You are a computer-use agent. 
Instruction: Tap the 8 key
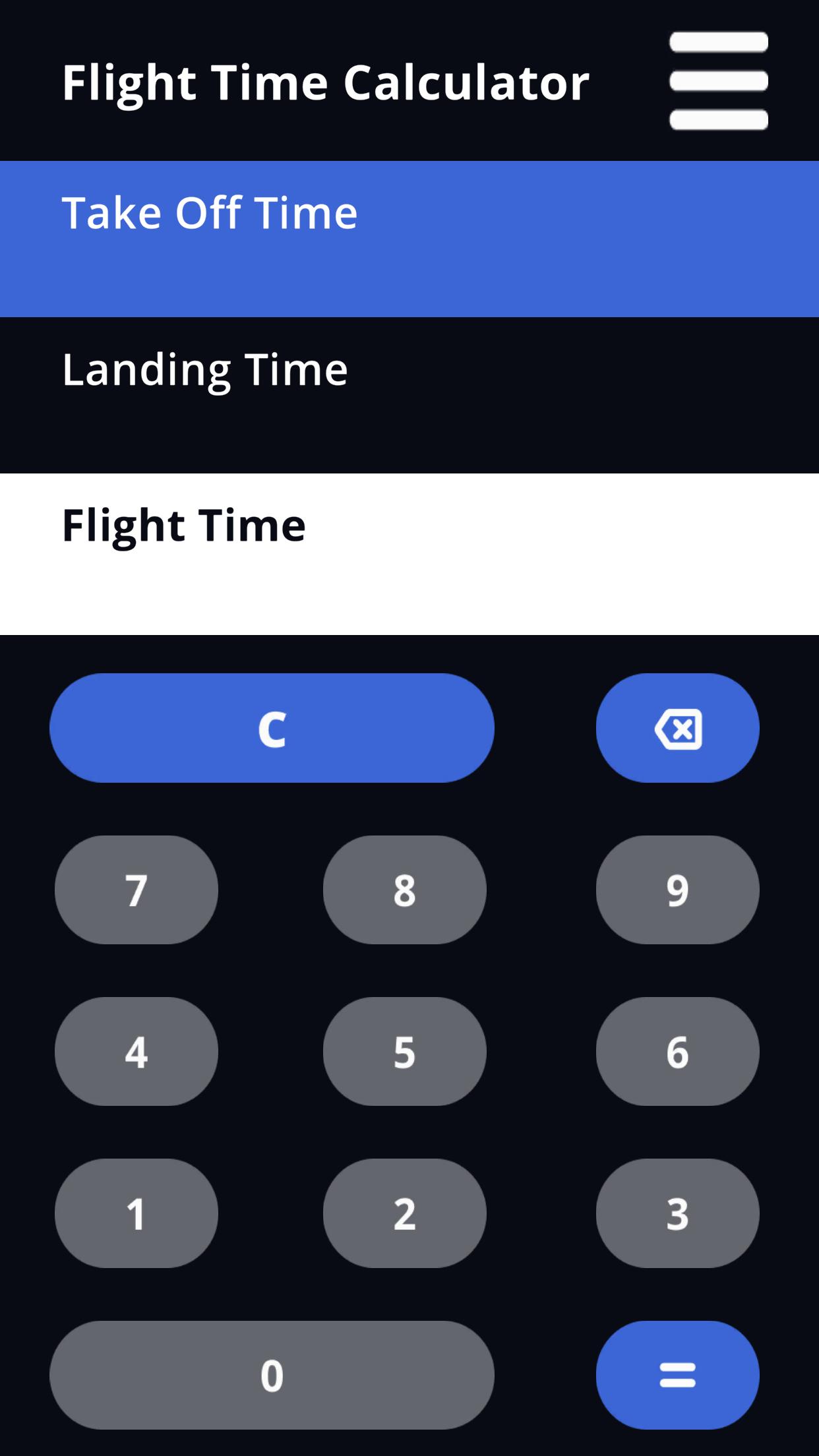coord(404,890)
